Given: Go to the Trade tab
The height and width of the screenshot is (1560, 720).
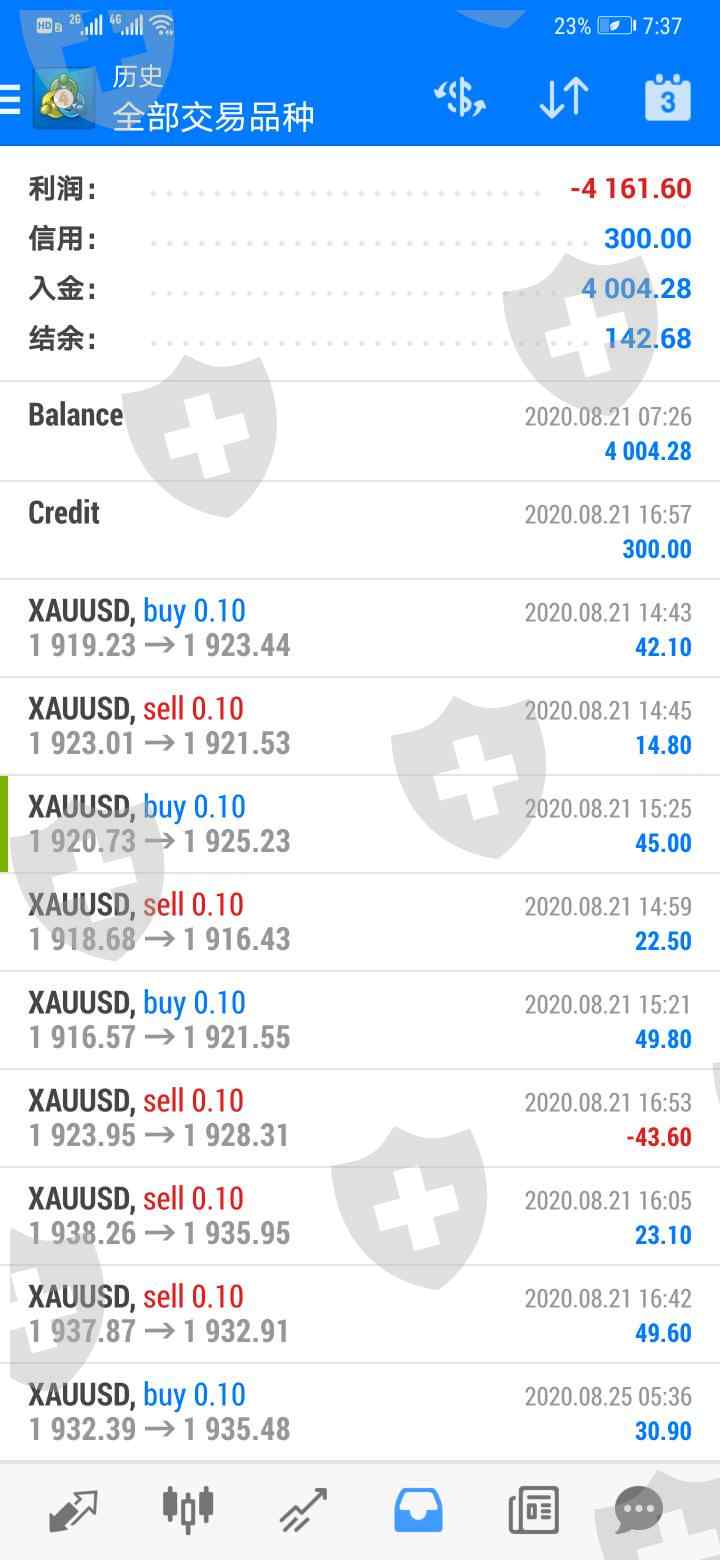Looking at the screenshot, I should (x=303, y=1510).
